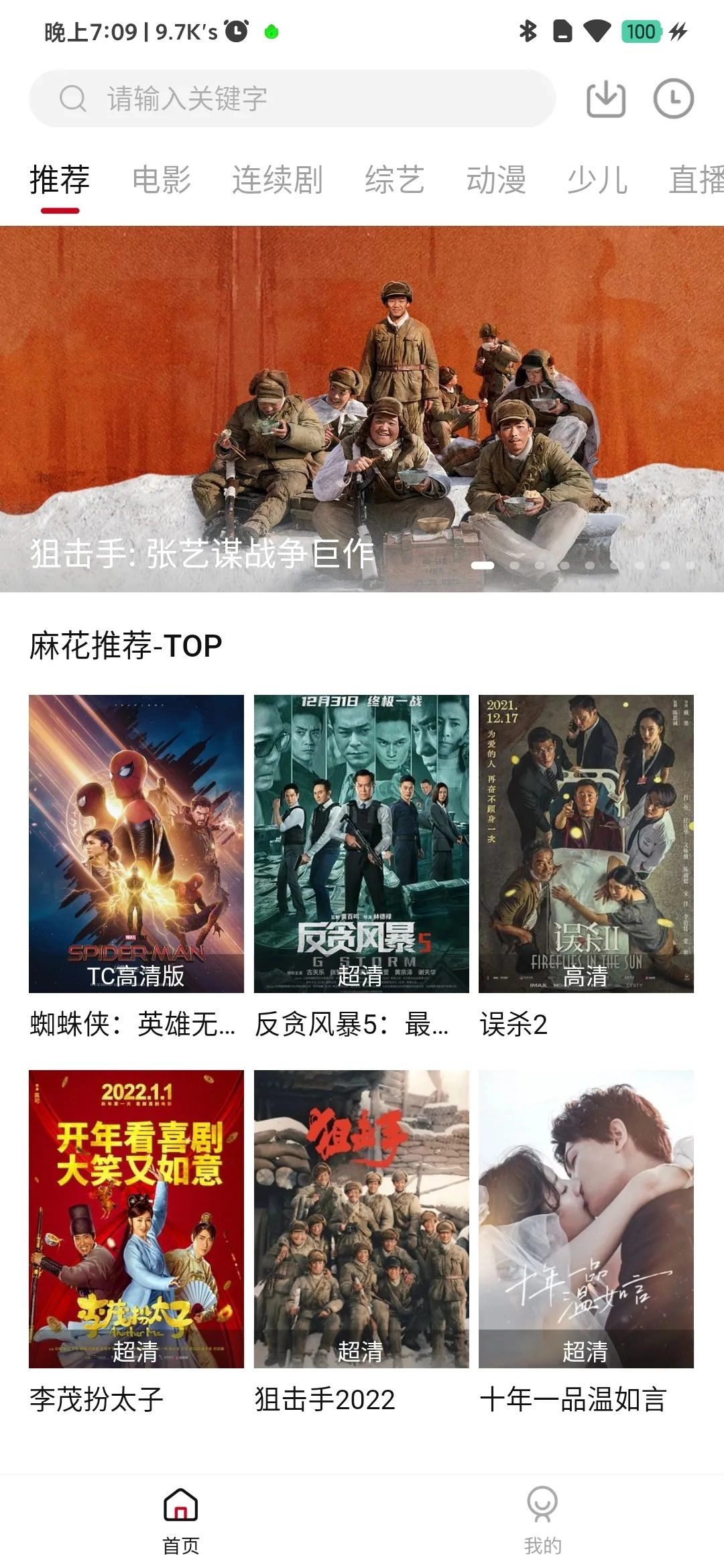The image size is (724, 1568).
Task: Switch to the 电影 tab
Action: pos(162,180)
